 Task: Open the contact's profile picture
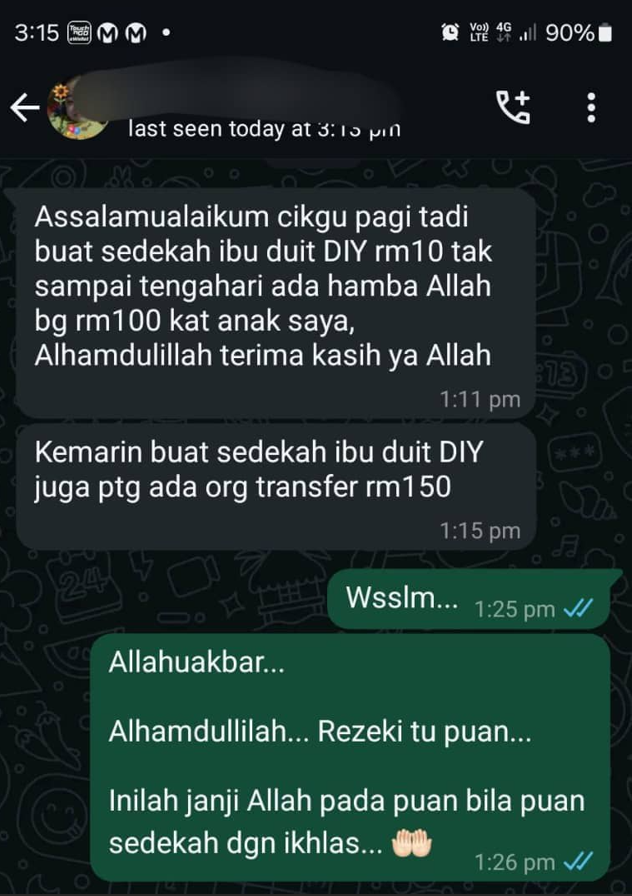click(78, 108)
